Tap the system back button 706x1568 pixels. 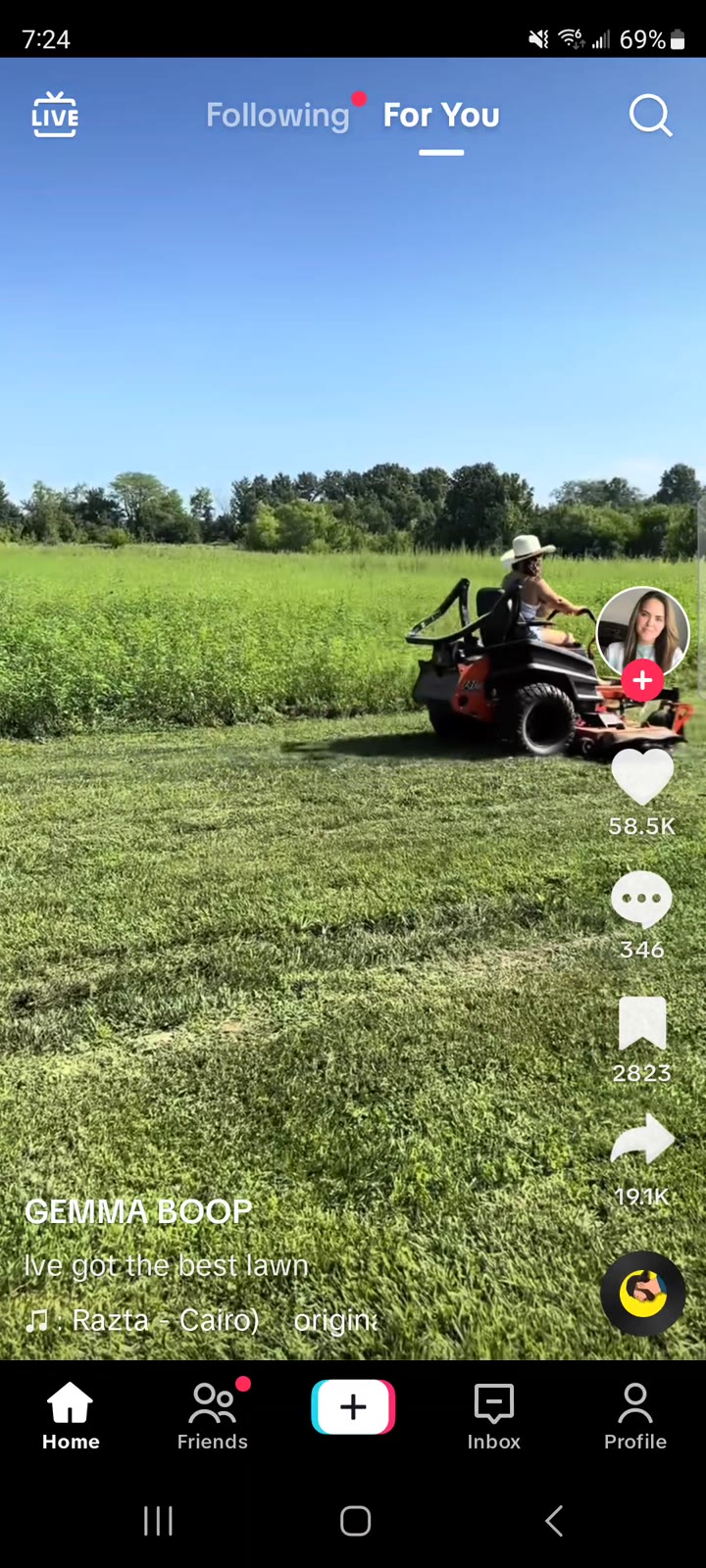[554, 1521]
